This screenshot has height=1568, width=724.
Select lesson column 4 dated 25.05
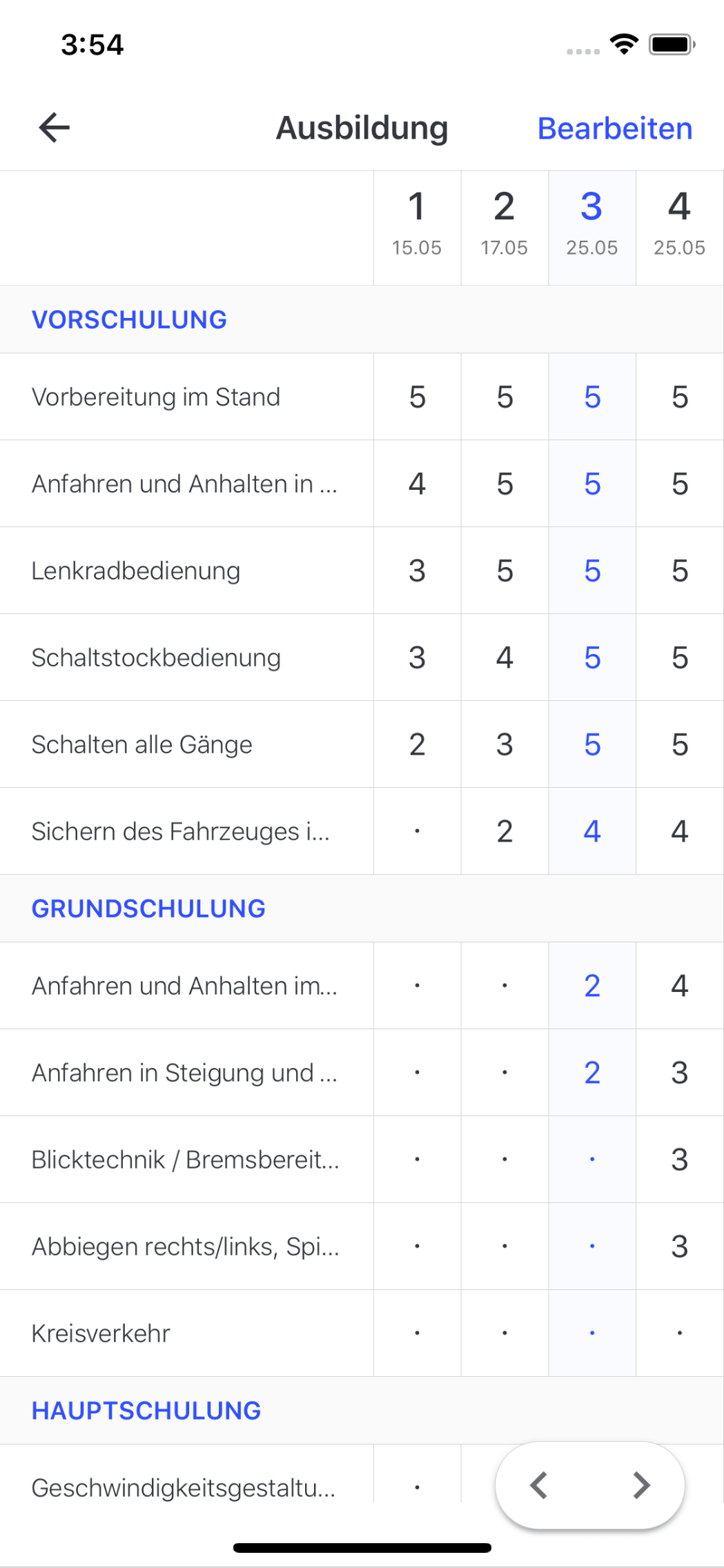click(680, 228)
